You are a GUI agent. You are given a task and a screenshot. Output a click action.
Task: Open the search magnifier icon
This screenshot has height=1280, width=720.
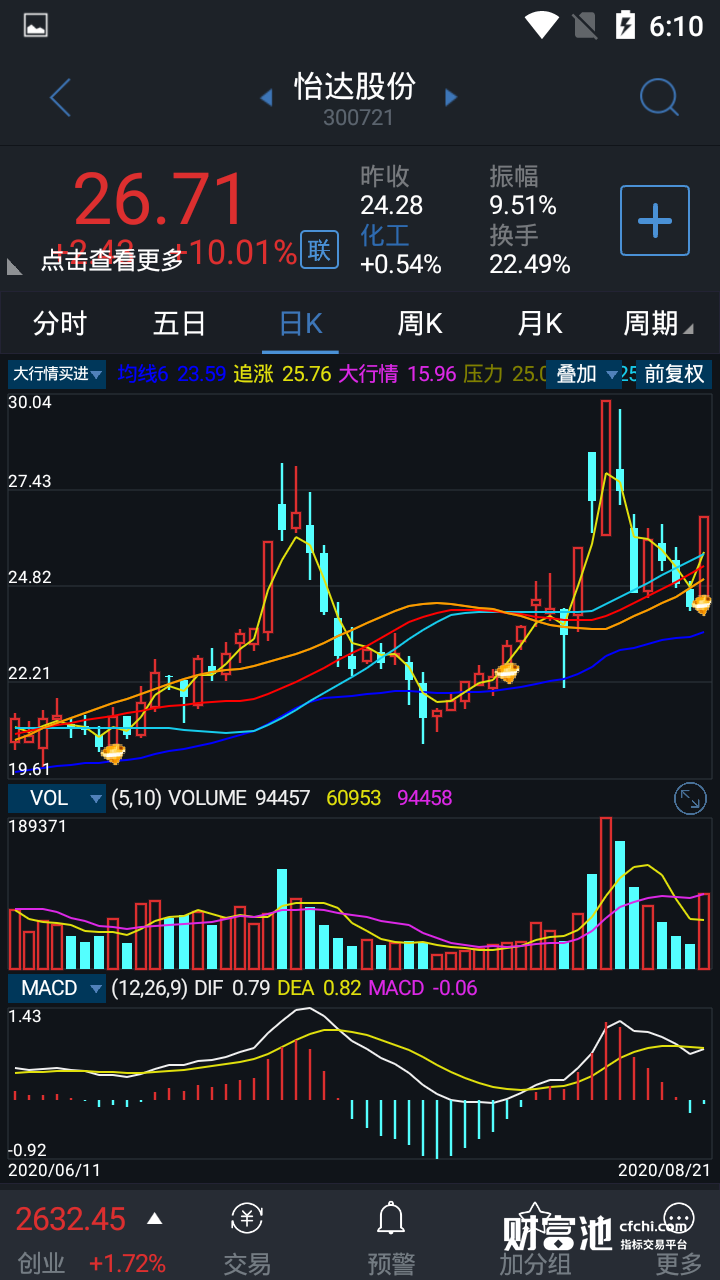[x=659, y=98]
